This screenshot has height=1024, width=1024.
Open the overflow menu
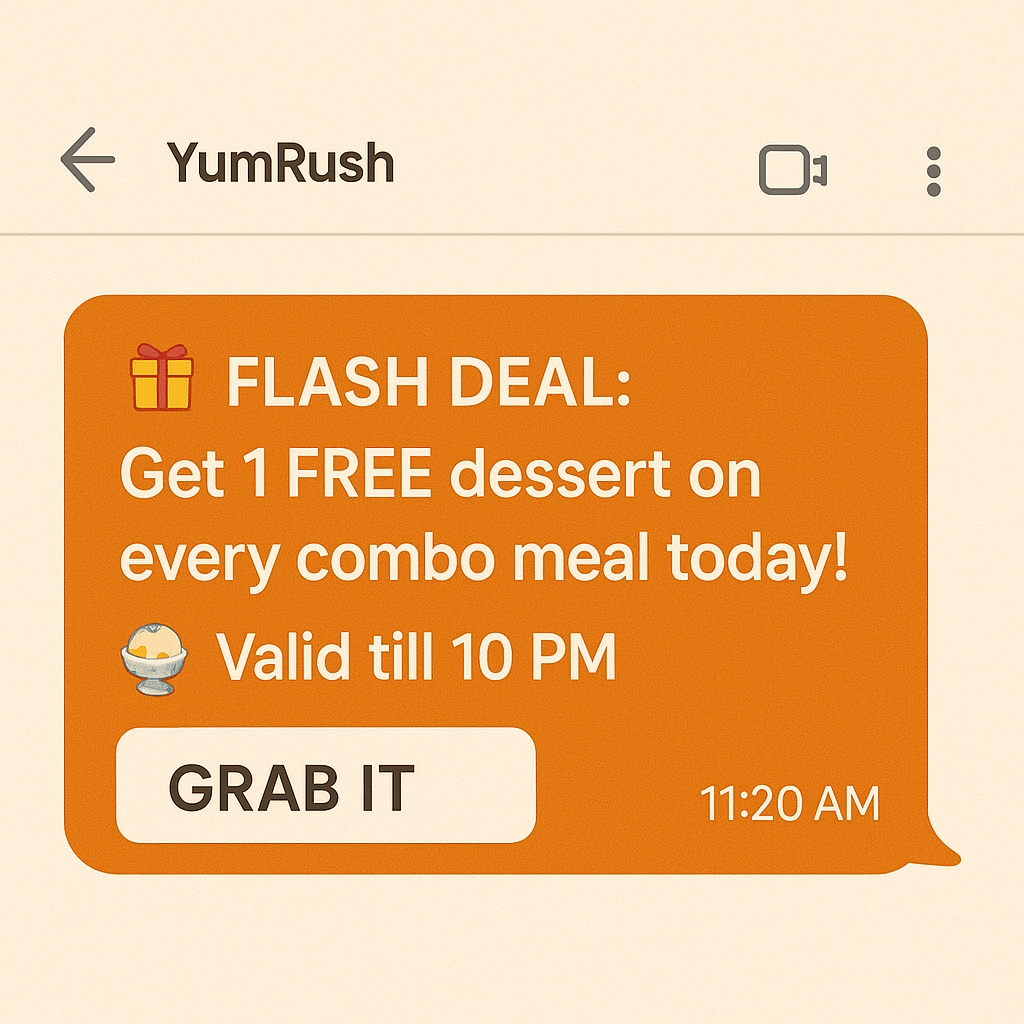pos(934,171)
